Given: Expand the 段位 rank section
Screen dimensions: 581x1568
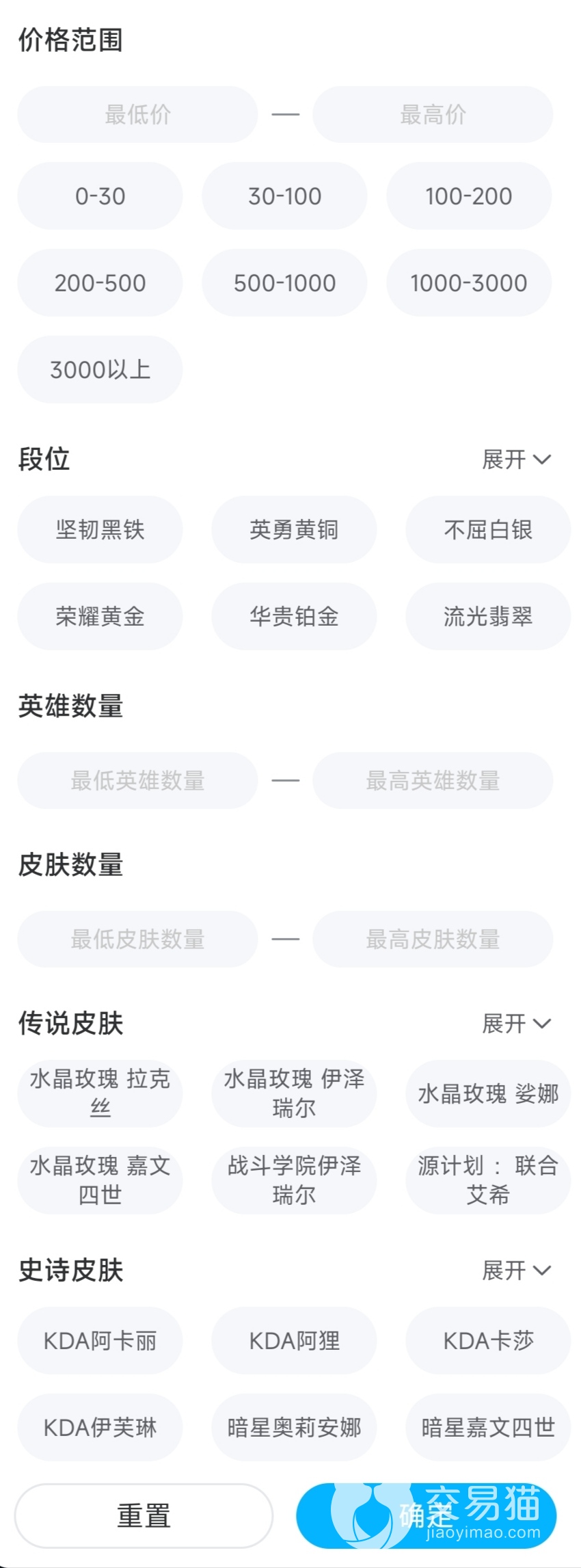Looking at the screenshot, I should [x=516, y=460].
